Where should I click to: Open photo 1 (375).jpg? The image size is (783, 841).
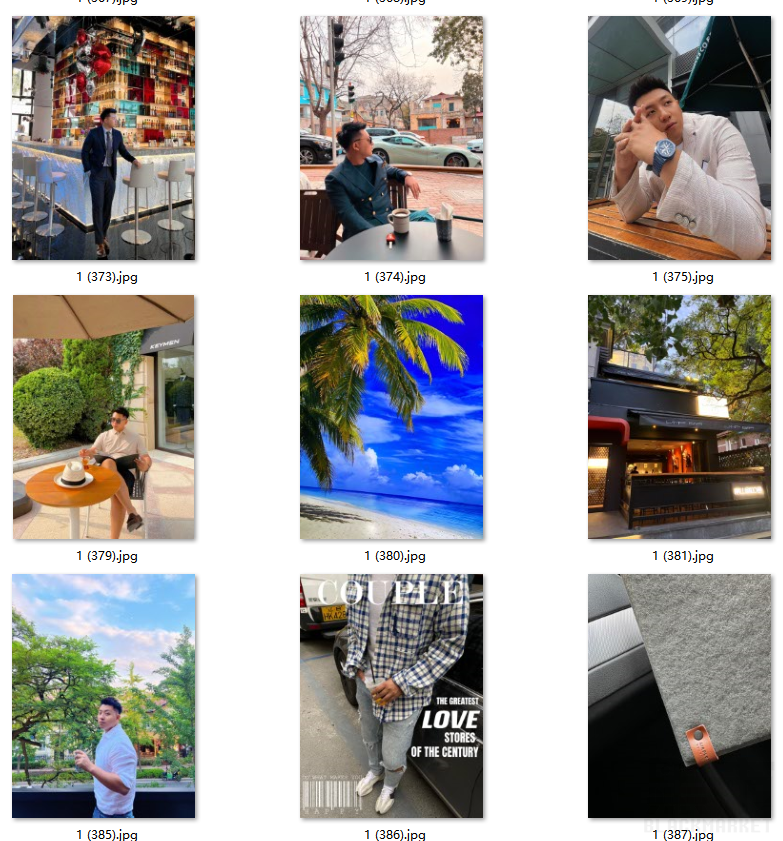[x=679, y=138]
